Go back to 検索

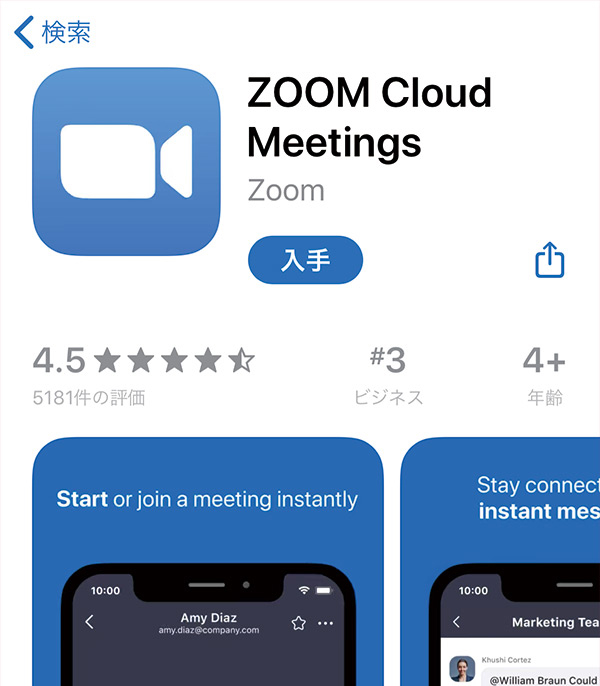(53, 32)
